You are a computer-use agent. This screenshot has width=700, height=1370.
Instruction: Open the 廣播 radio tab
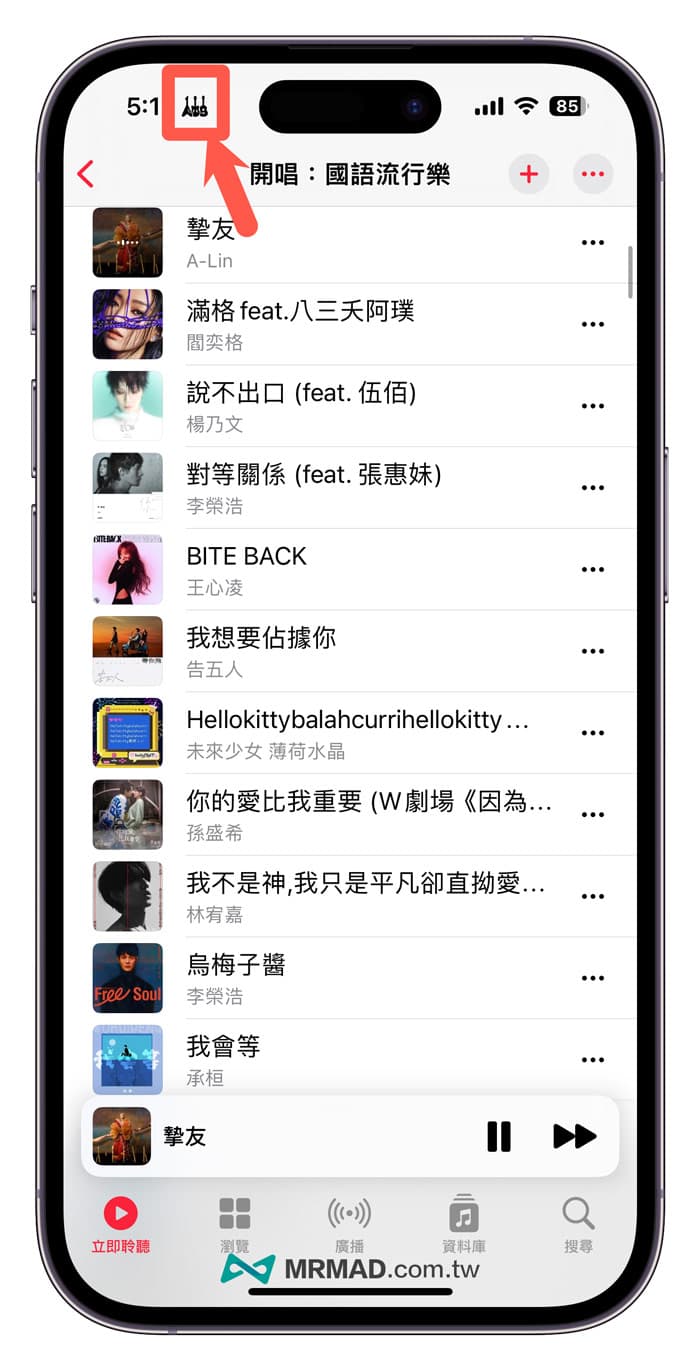pyautogui.click(x=349, y=1224)
